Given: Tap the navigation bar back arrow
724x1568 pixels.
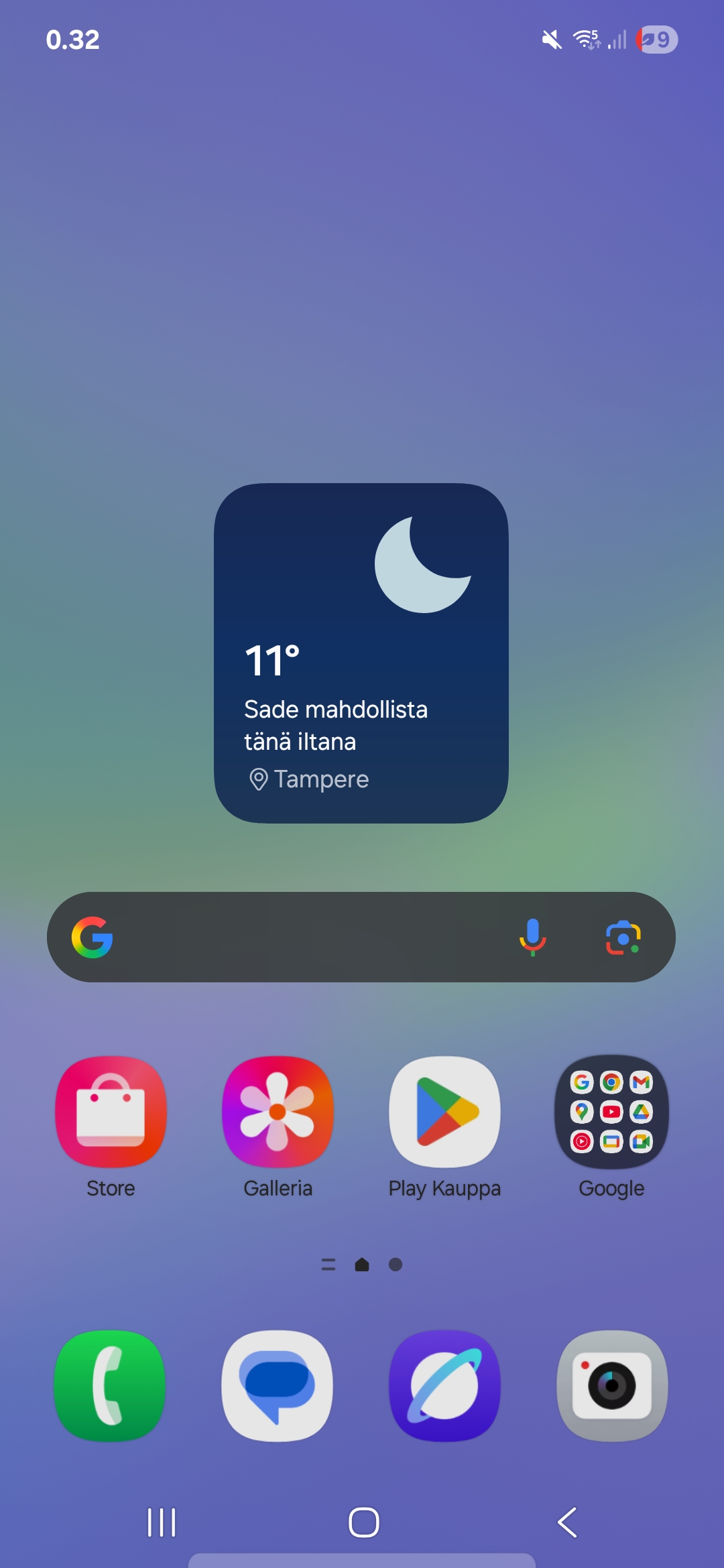Looking at the screenshot, I should (567, 1522).
